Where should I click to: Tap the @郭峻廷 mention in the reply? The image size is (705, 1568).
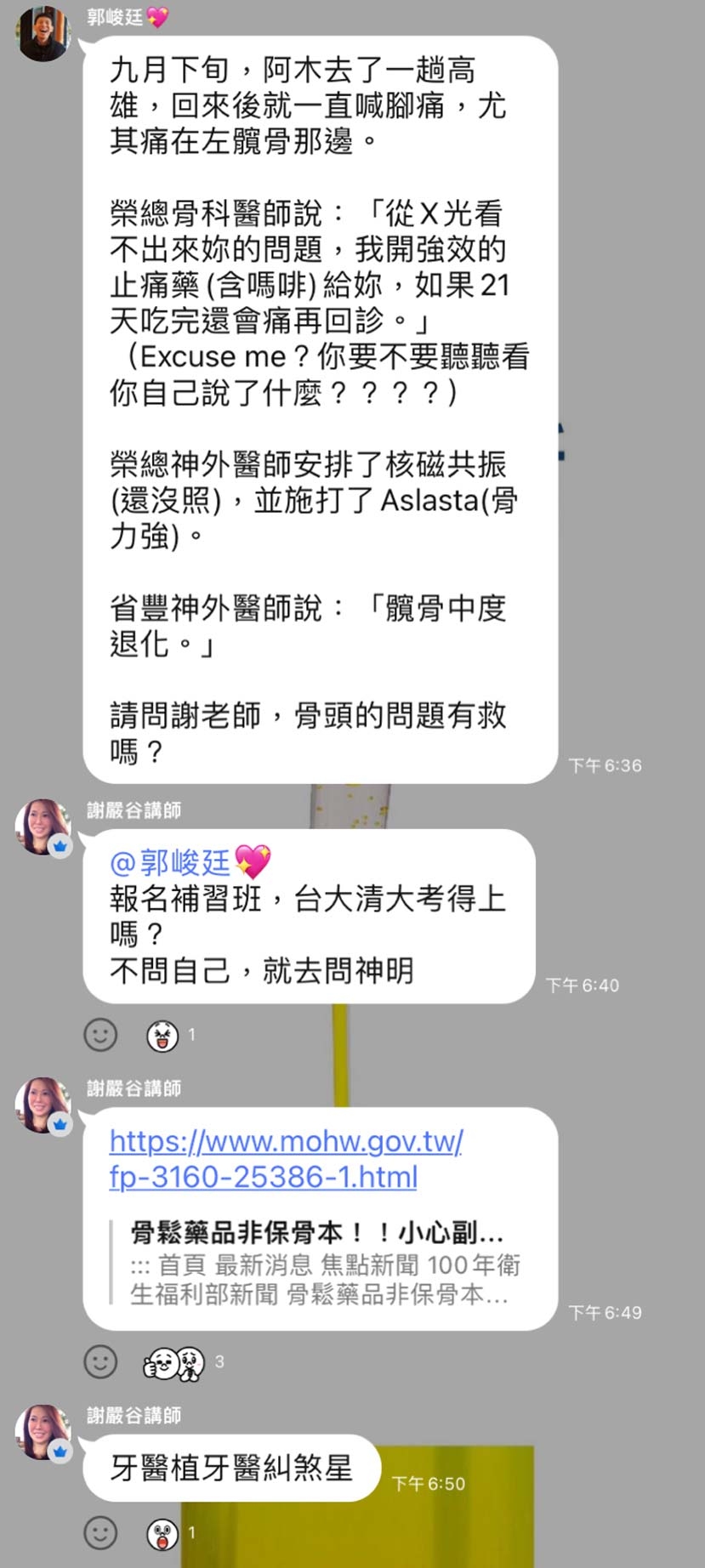pyautogui.click(x=190, y=862)
